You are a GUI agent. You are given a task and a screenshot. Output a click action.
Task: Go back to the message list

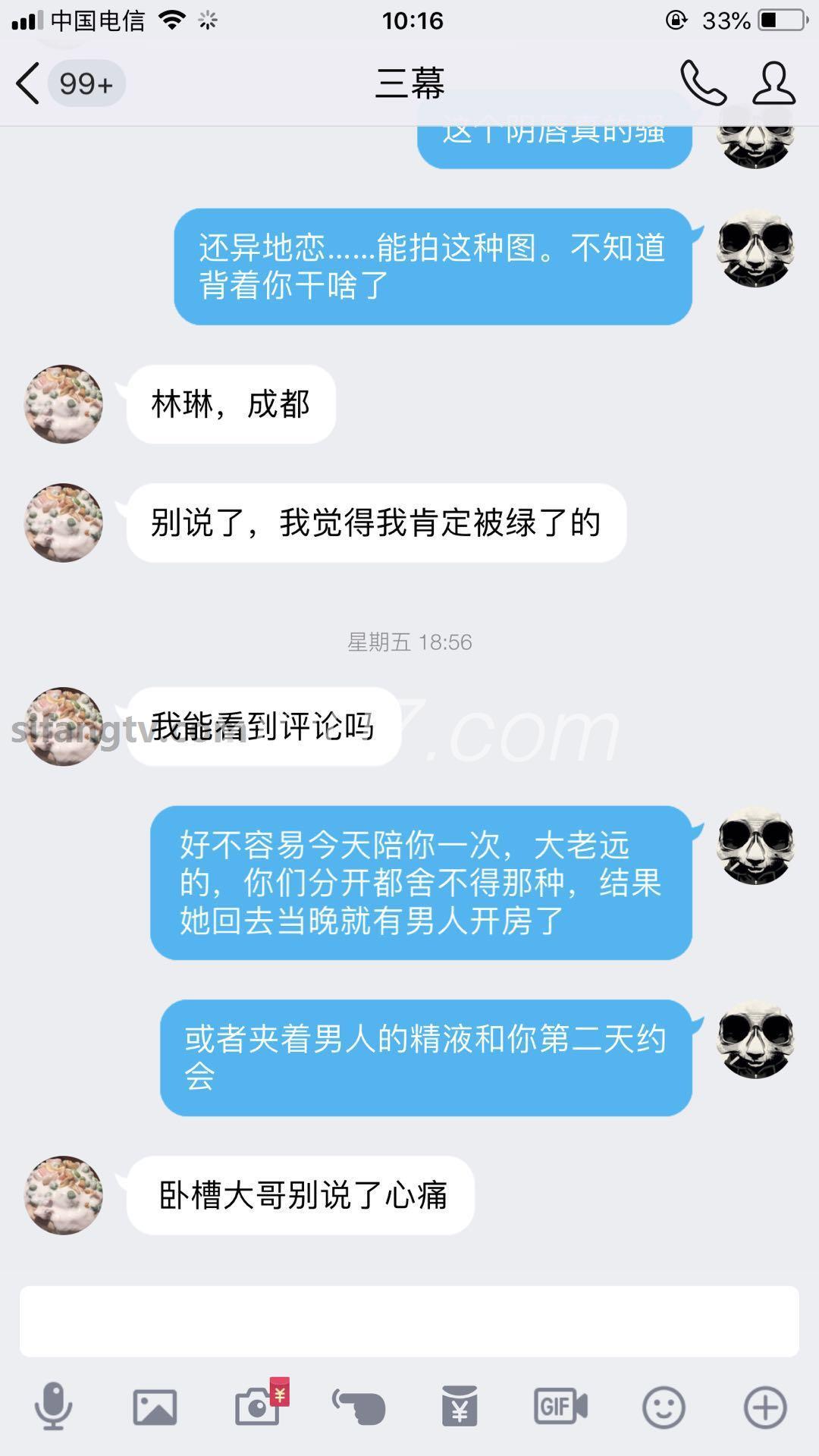29,83
